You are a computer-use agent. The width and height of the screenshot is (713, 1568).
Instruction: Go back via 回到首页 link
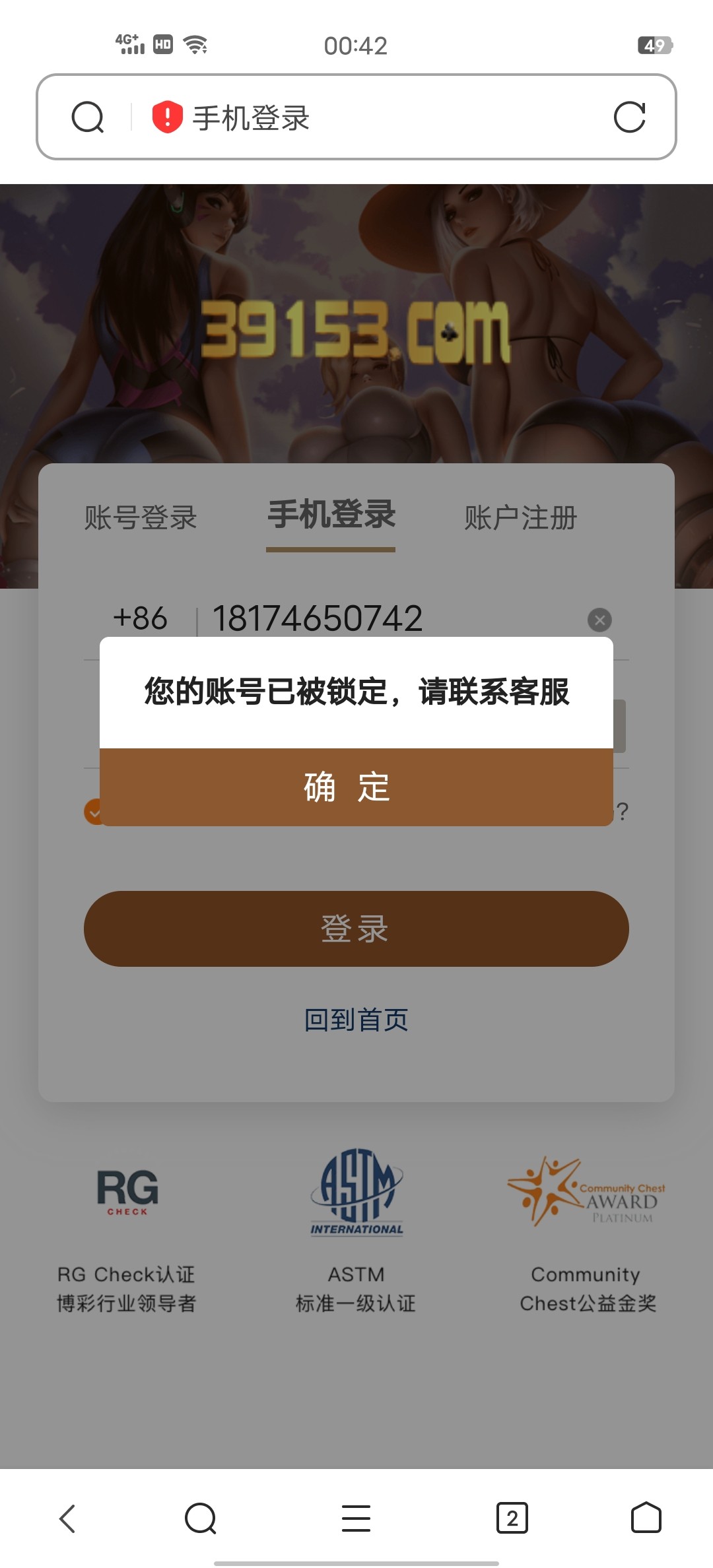click(356, 1020)
